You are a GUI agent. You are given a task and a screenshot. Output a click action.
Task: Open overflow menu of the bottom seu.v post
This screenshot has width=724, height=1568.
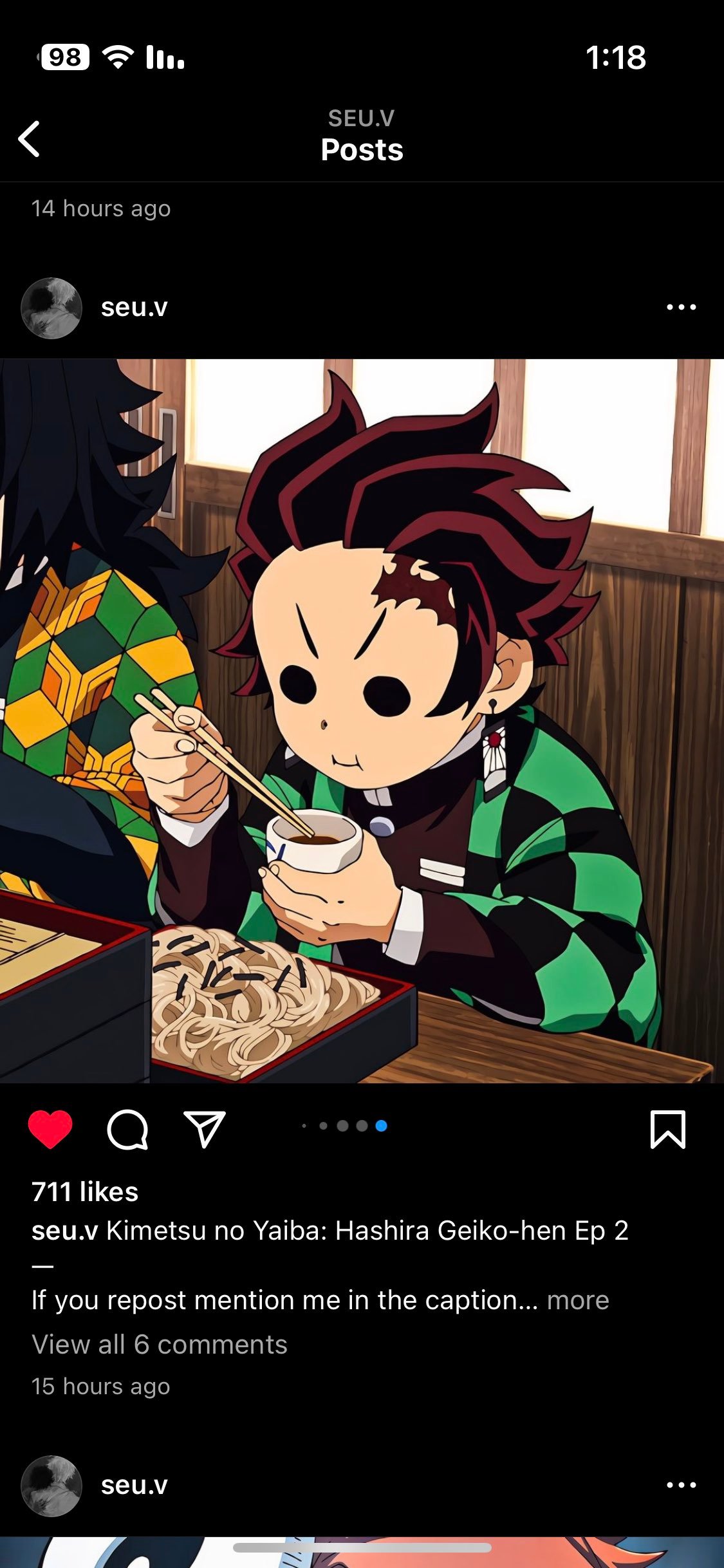(x=681, y=1485)
